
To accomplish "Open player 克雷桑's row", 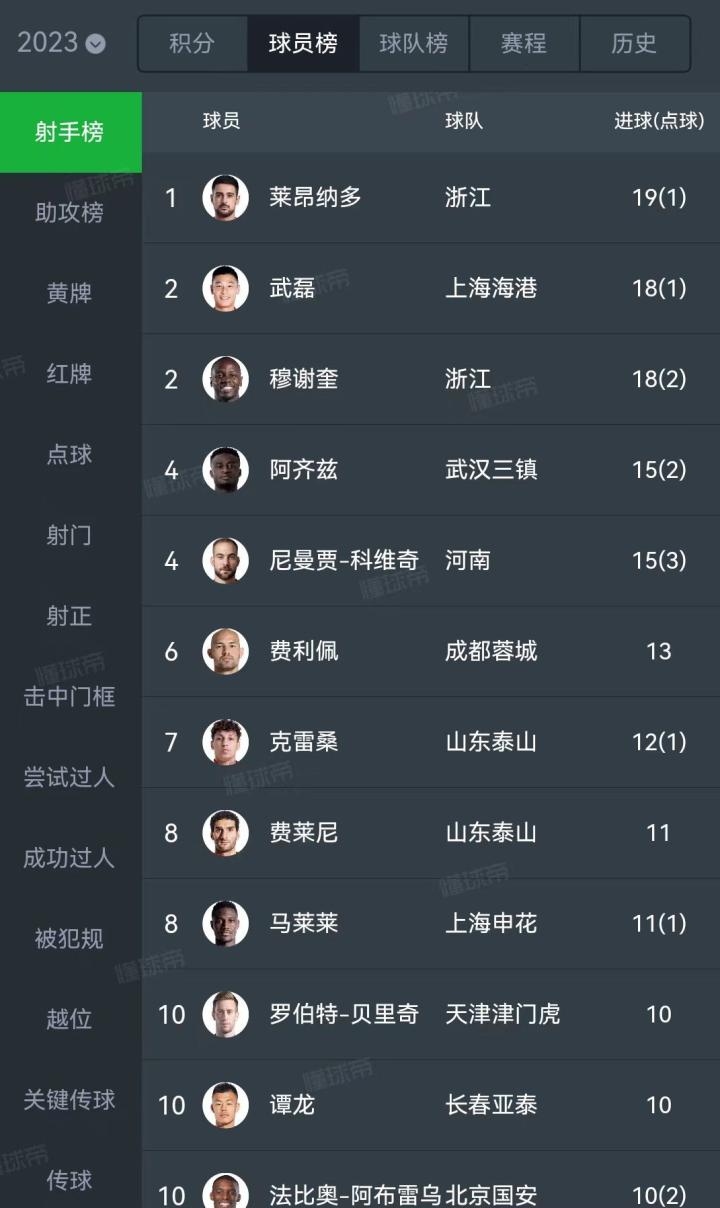I will click(x=430, y=742).
